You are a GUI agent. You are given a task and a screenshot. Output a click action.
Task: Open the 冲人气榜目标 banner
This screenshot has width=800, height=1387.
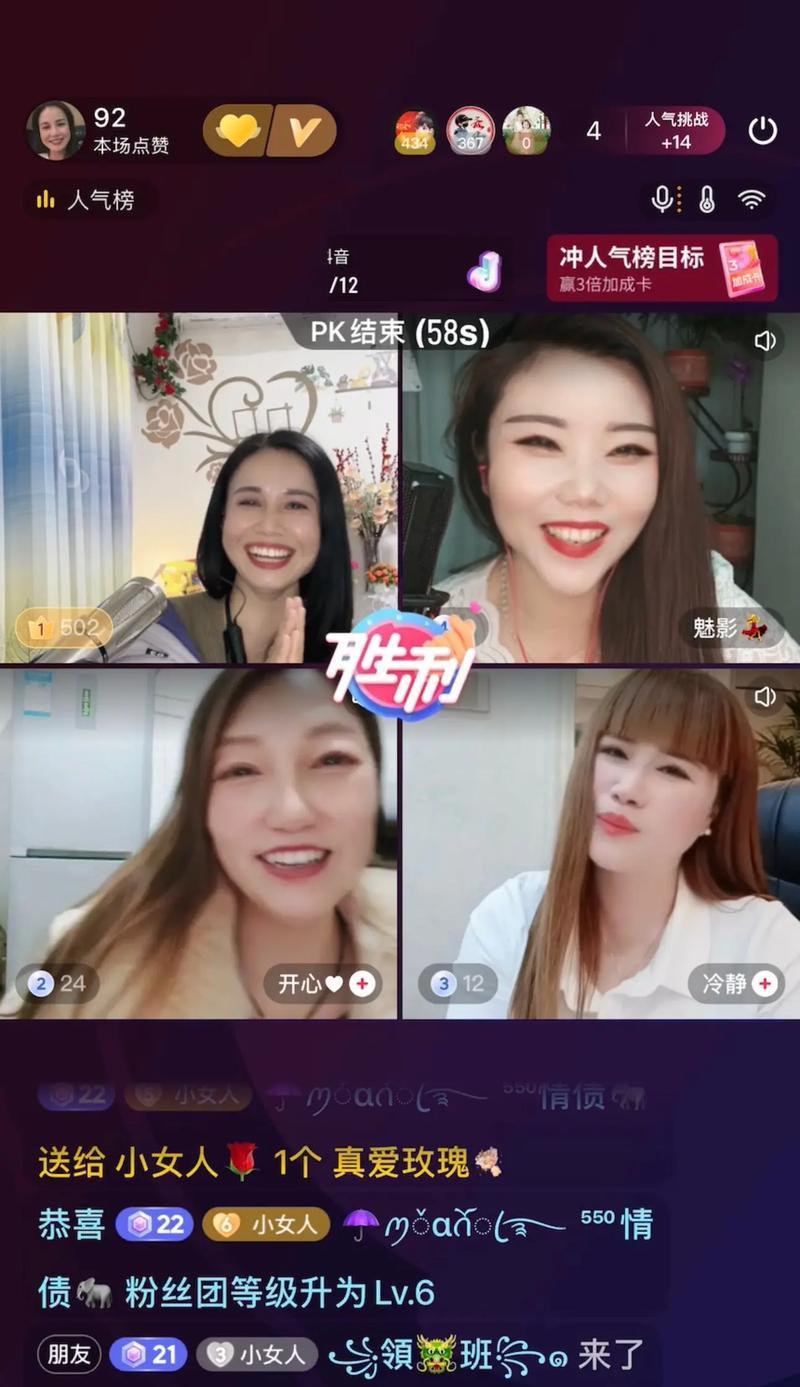[x=661, y=268]
